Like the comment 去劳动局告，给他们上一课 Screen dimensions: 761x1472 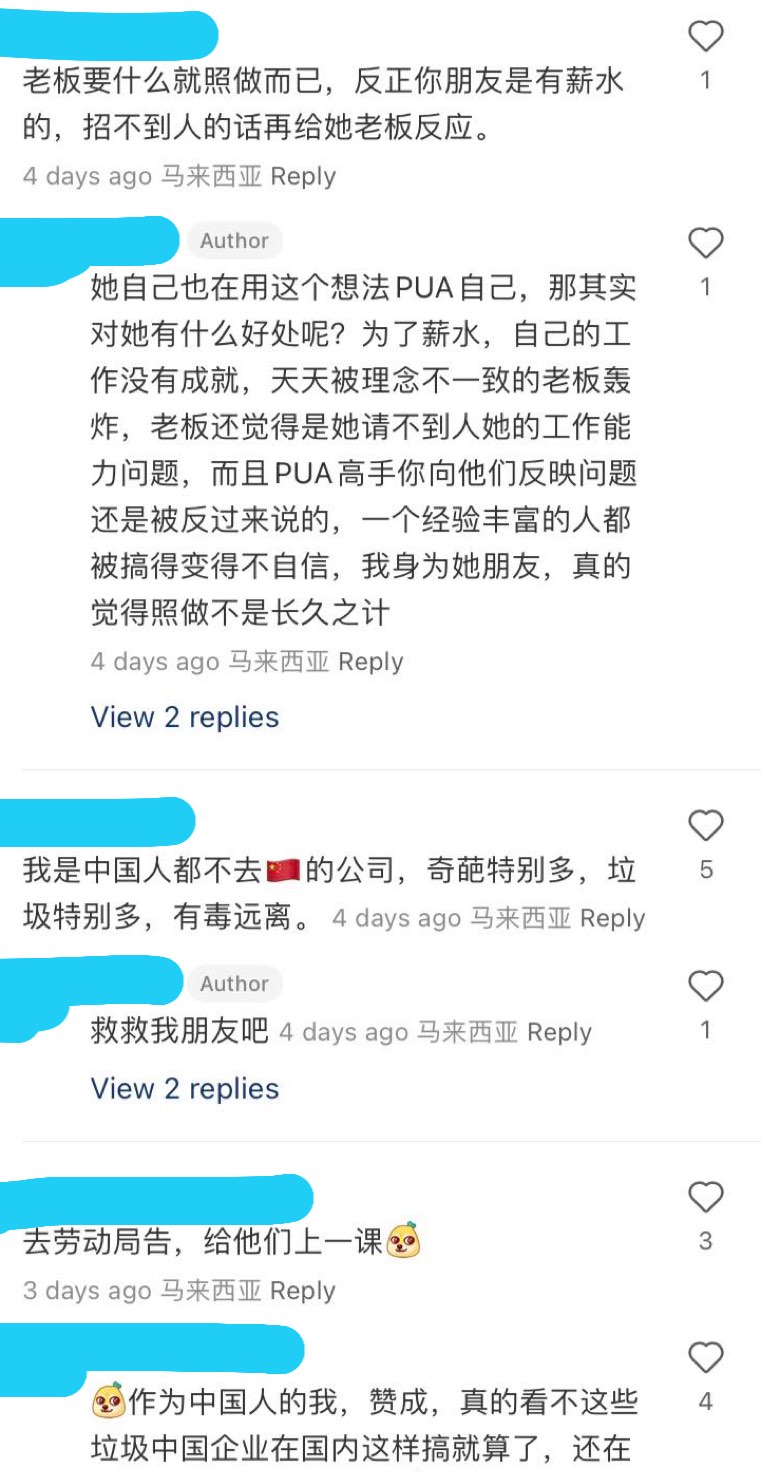706,1197
